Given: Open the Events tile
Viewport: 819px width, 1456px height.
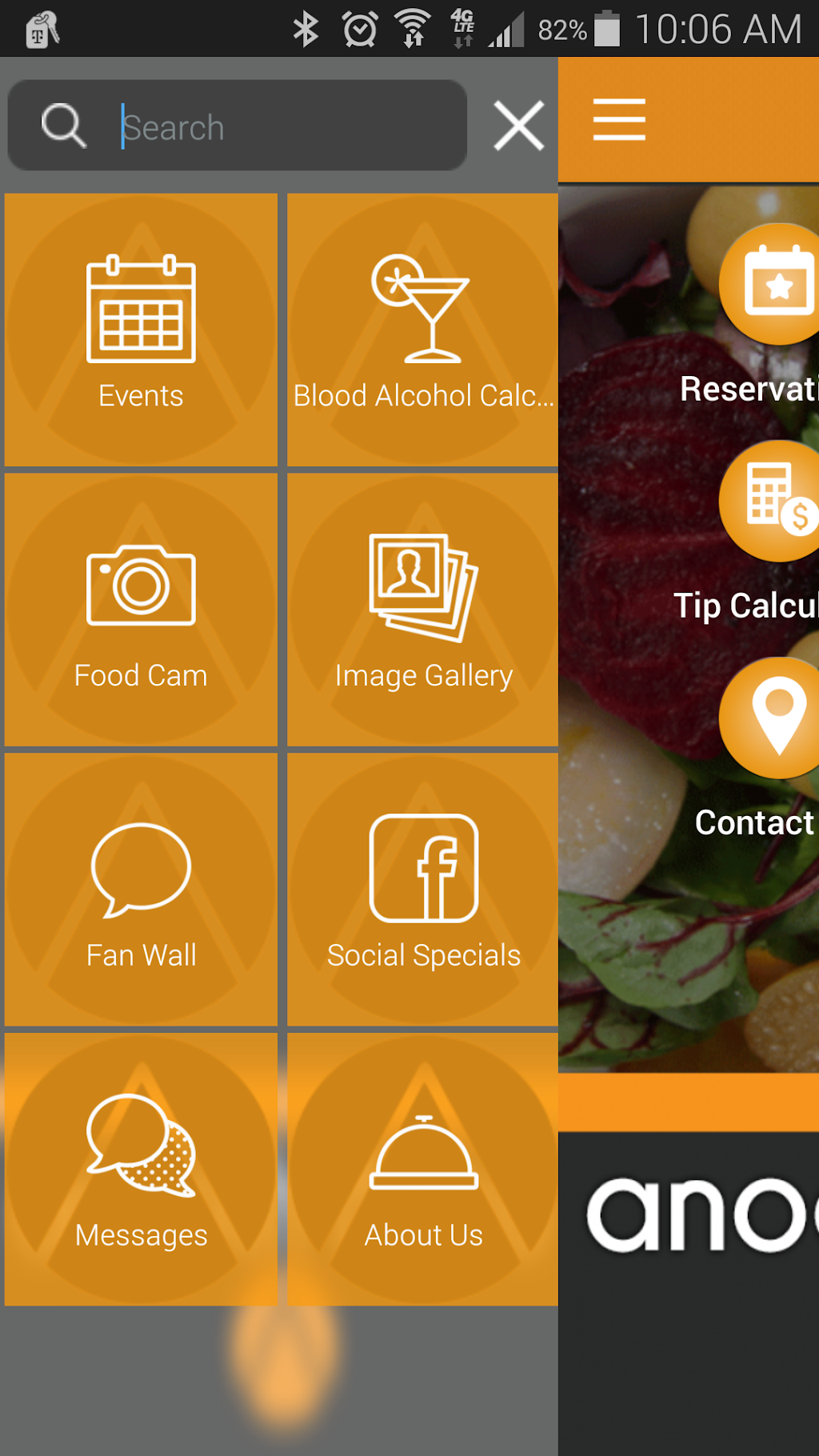Looking at the screenshot, I should click(x=141, y=330).
